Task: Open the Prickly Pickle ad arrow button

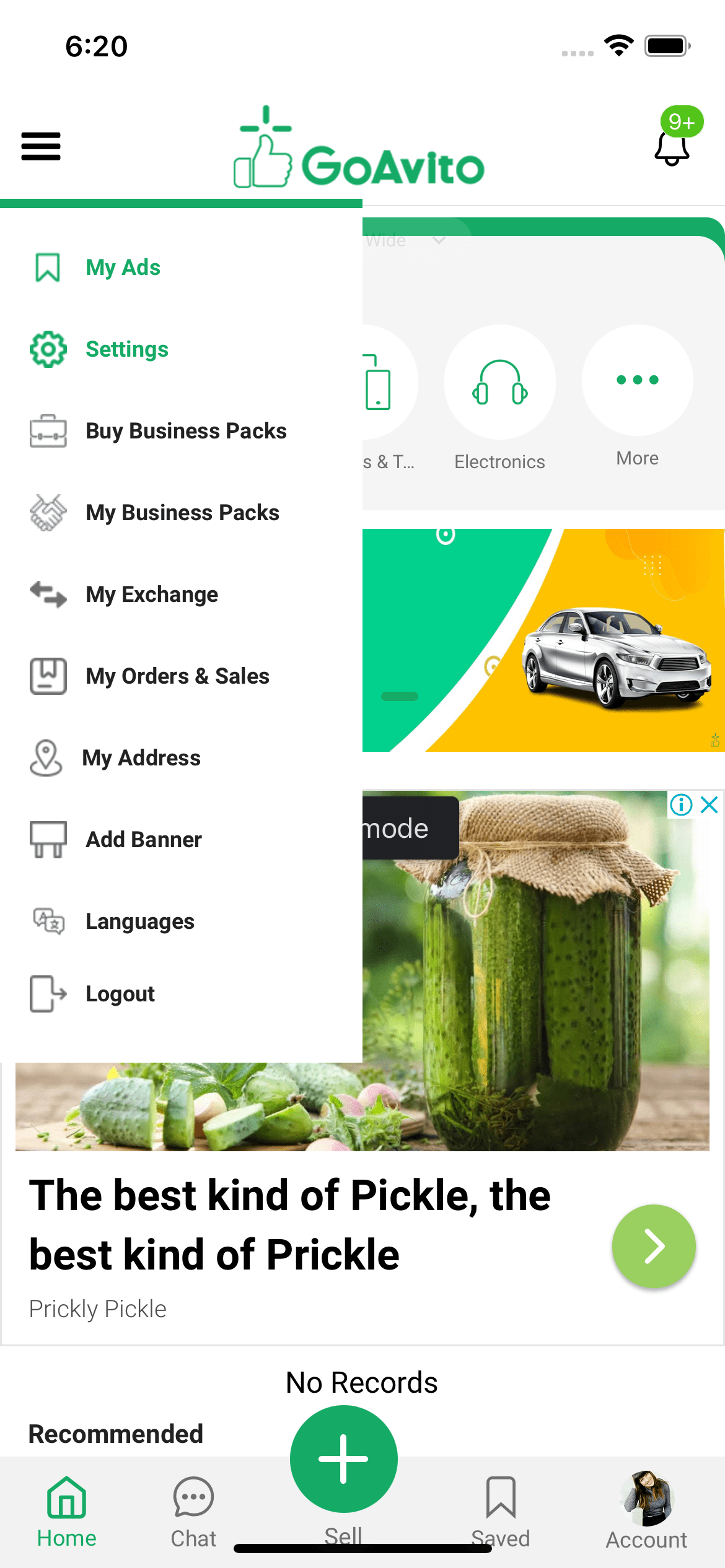Action: (654, 1246)
